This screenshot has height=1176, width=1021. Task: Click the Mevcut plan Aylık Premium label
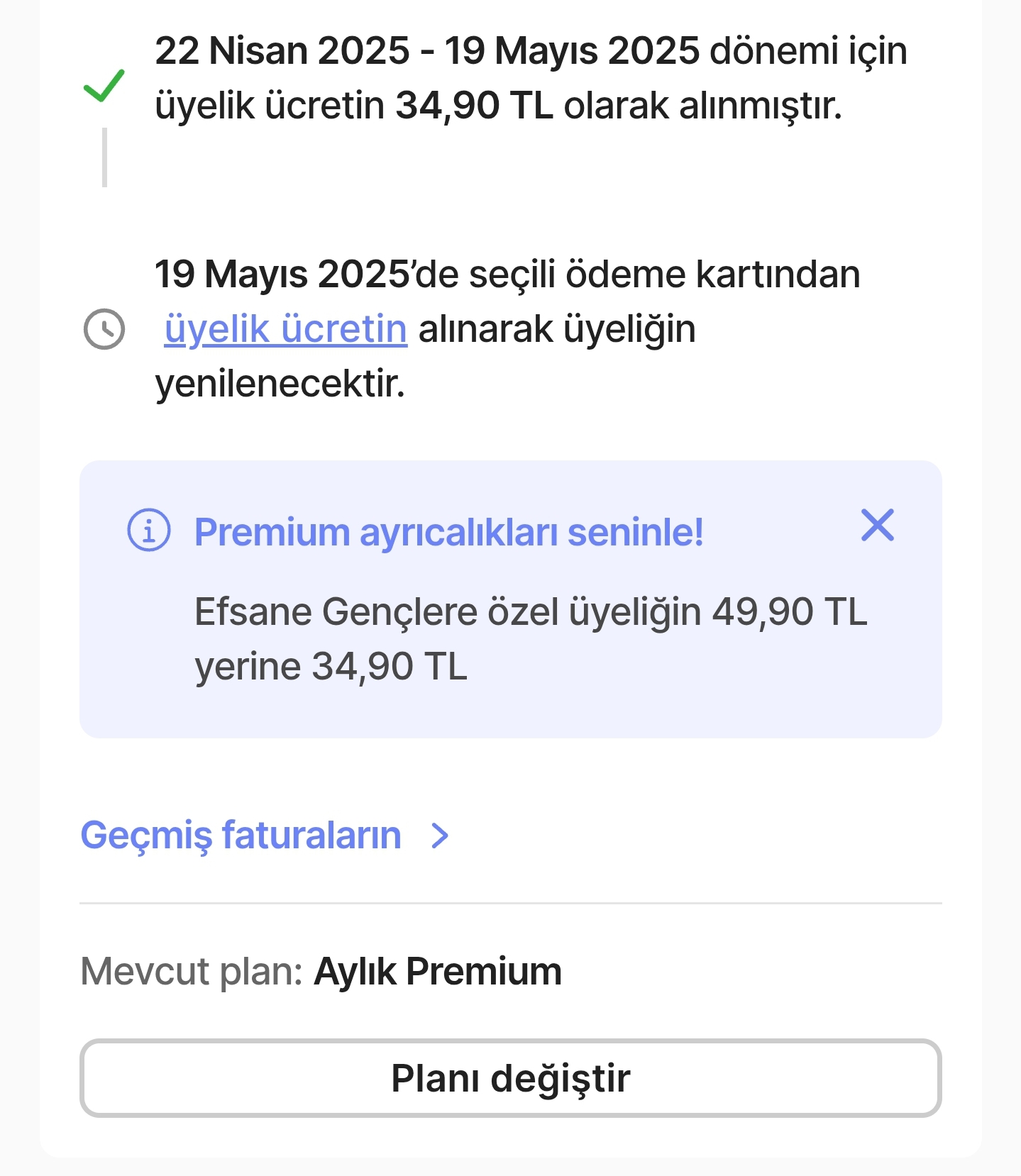coord(321,972)
